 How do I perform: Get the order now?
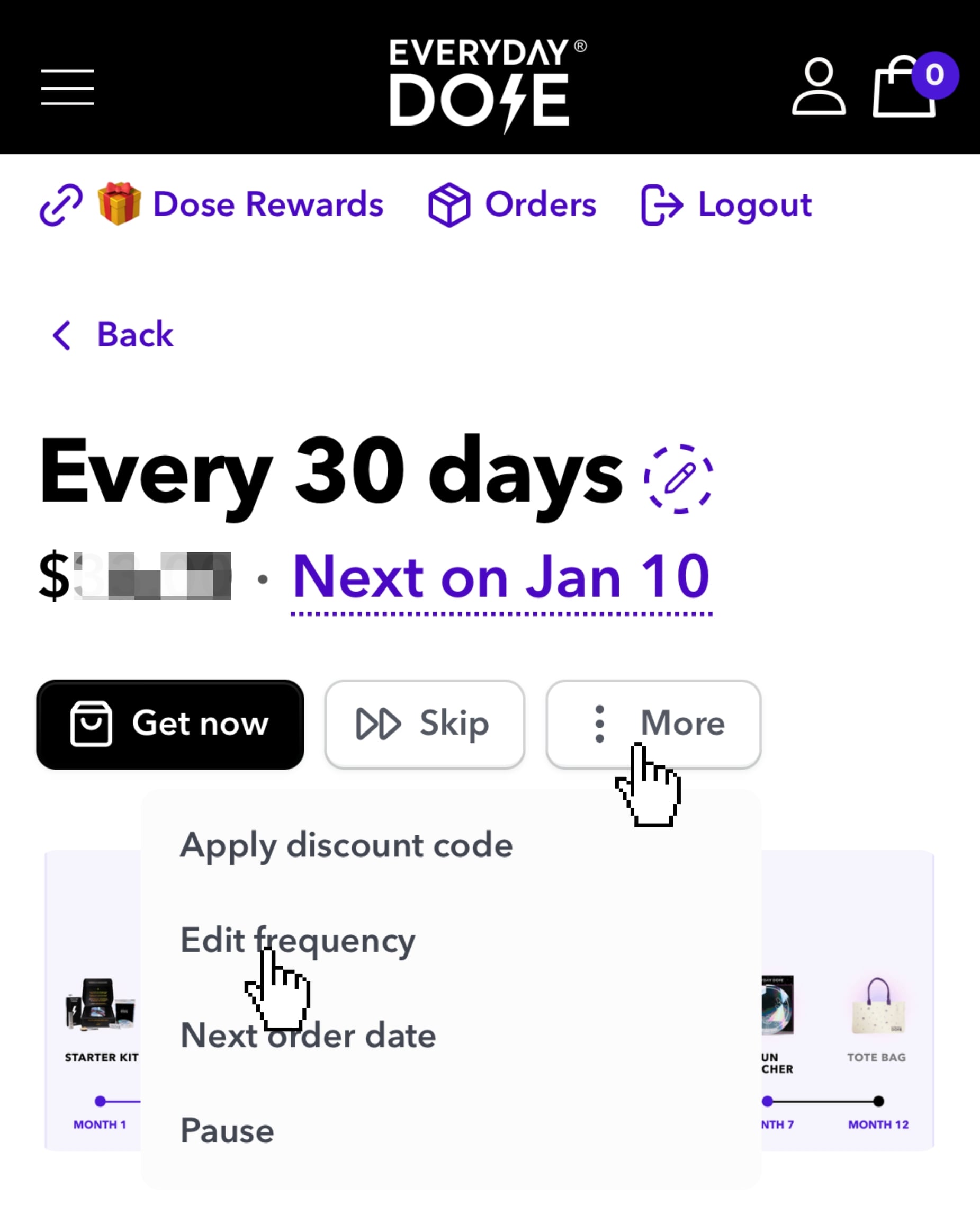(170, 724)
